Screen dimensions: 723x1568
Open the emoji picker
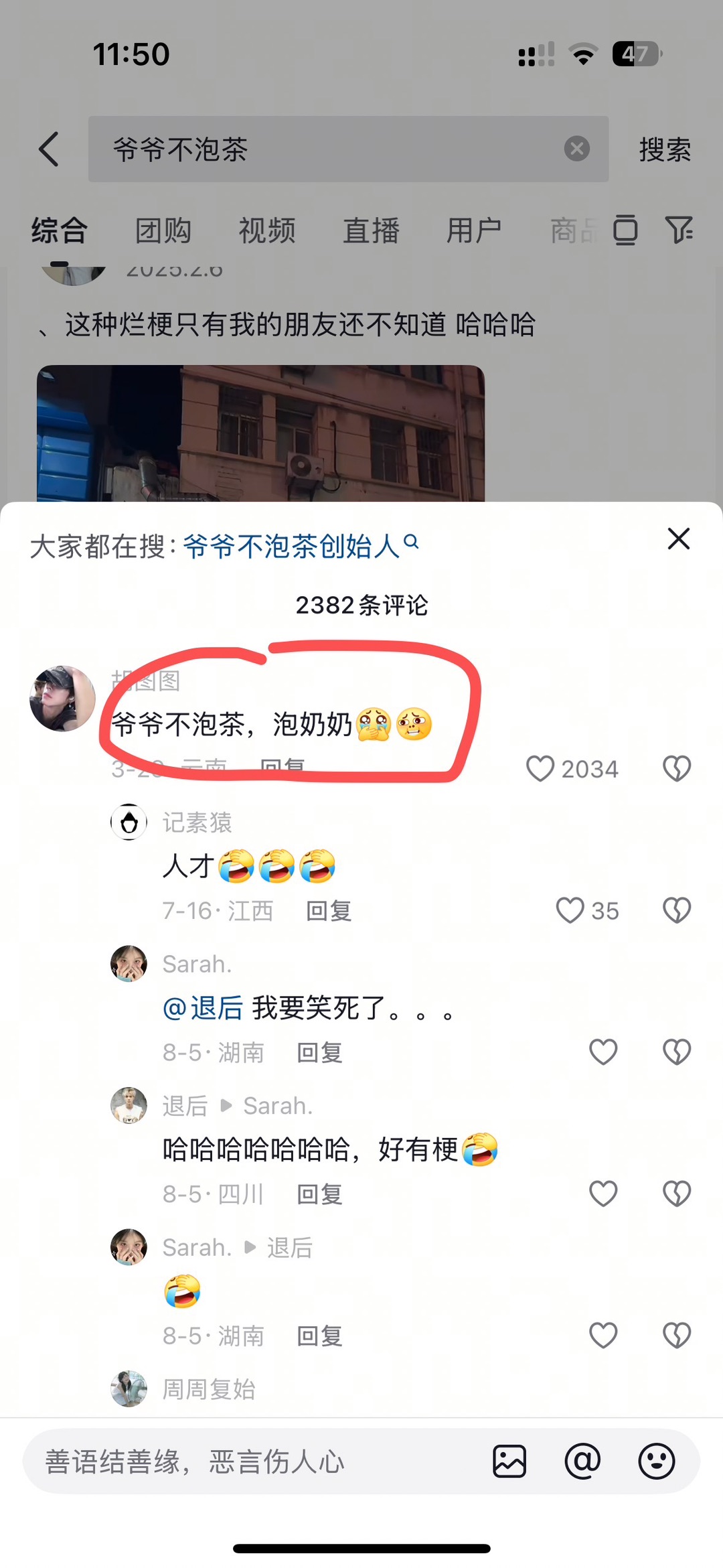[x=656, y=1462]
